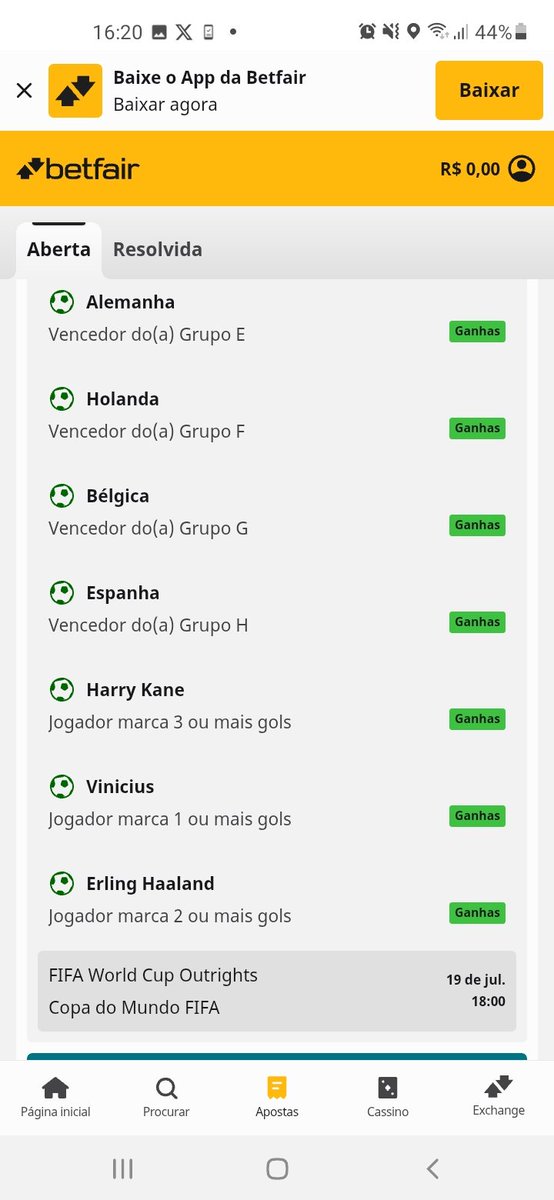
Task: Go to Página inicial
Action: 55,1097
